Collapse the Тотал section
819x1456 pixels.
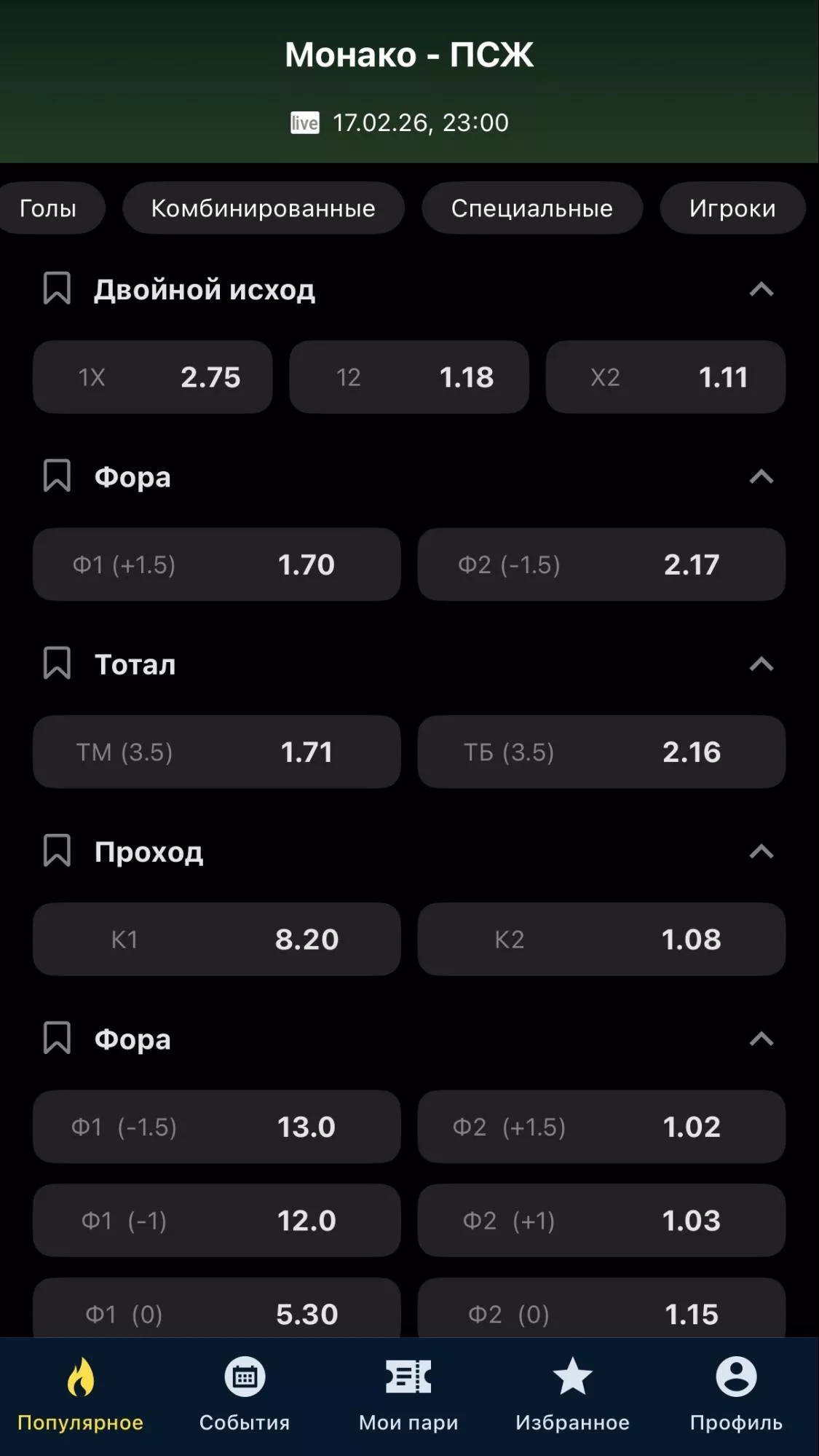tap(761, 664)
